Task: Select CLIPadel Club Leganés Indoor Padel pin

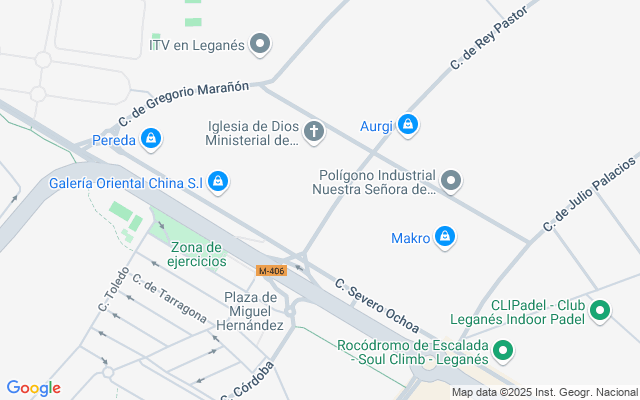Action: coord(600,311)
